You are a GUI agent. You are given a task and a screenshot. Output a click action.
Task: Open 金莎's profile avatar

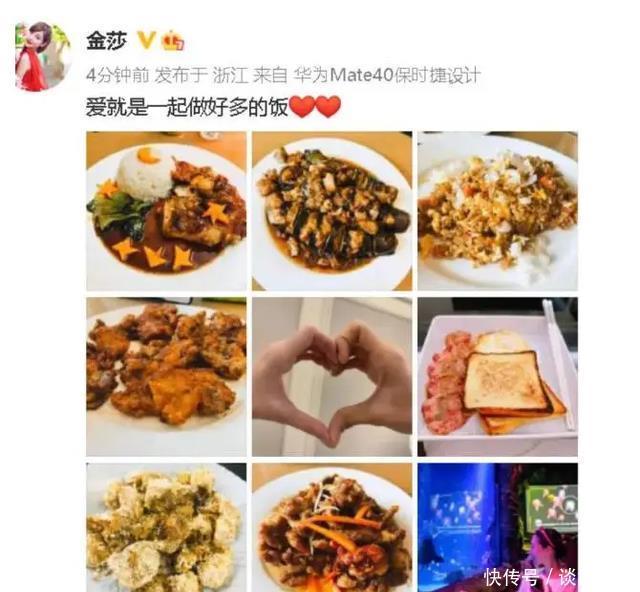click(x=43, y=56)
